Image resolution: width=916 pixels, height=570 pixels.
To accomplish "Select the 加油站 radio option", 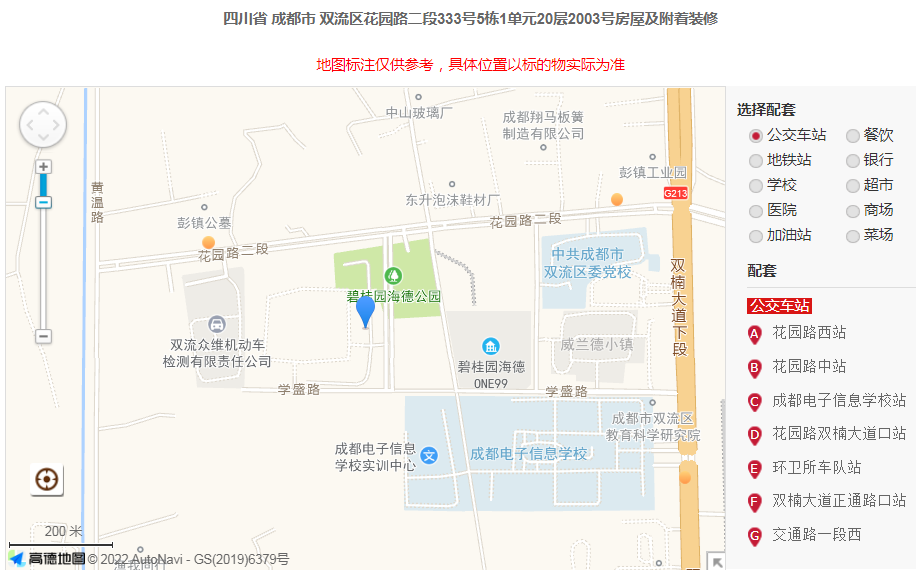I will [756, 236].
